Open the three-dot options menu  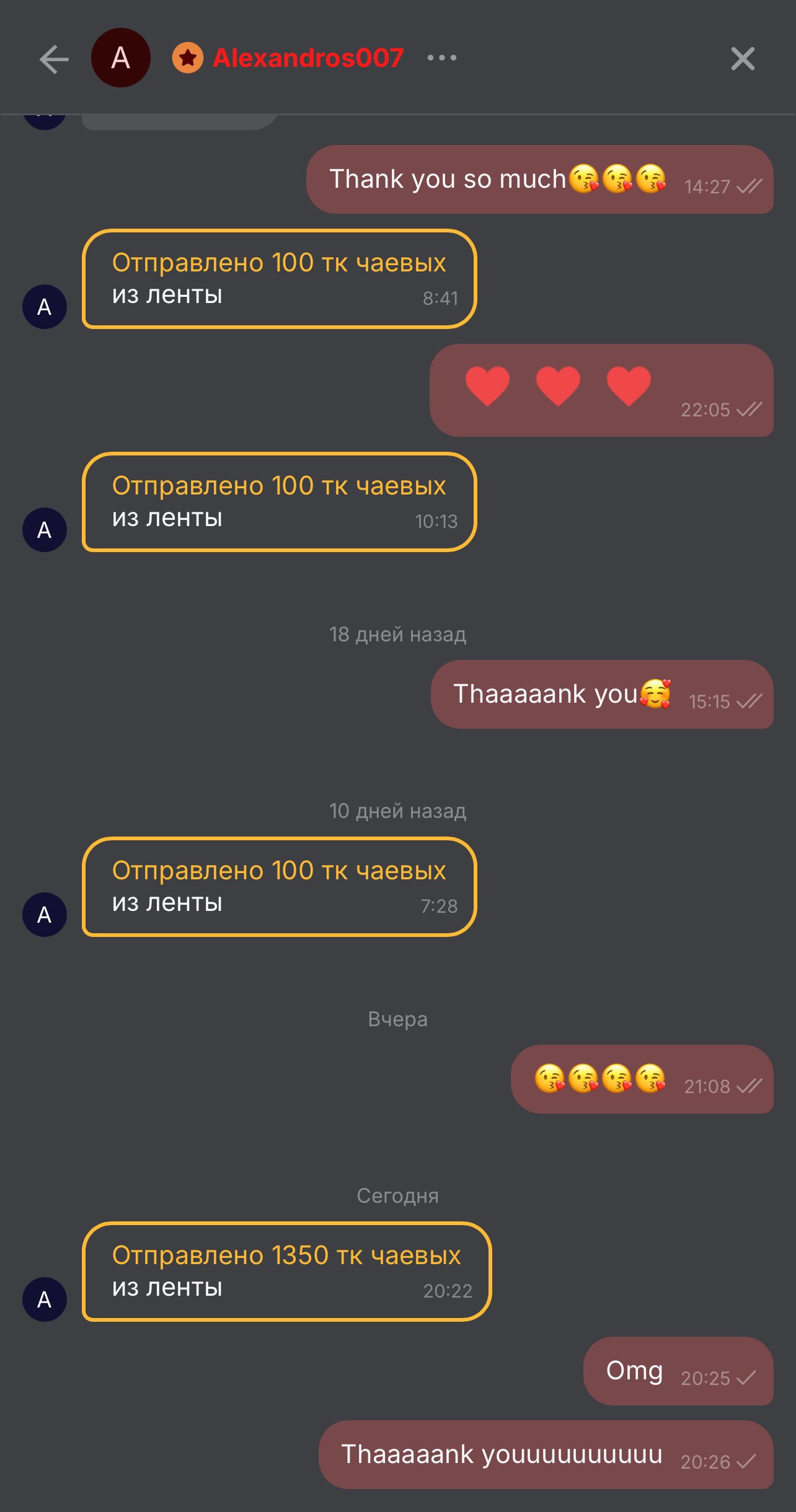click(442, 58)
